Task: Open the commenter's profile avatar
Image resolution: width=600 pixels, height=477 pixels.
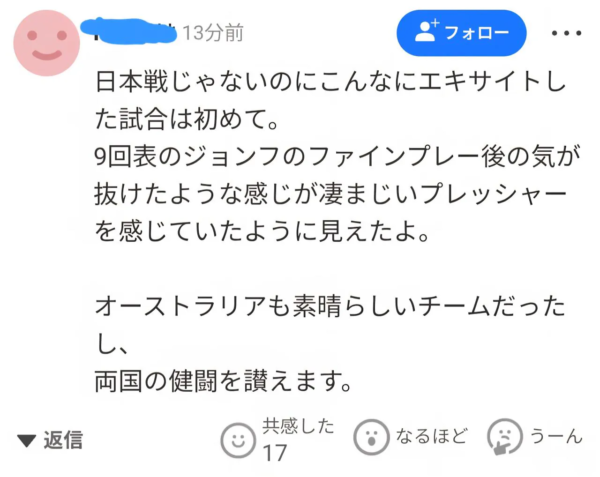Action: [x=43, y=43]
